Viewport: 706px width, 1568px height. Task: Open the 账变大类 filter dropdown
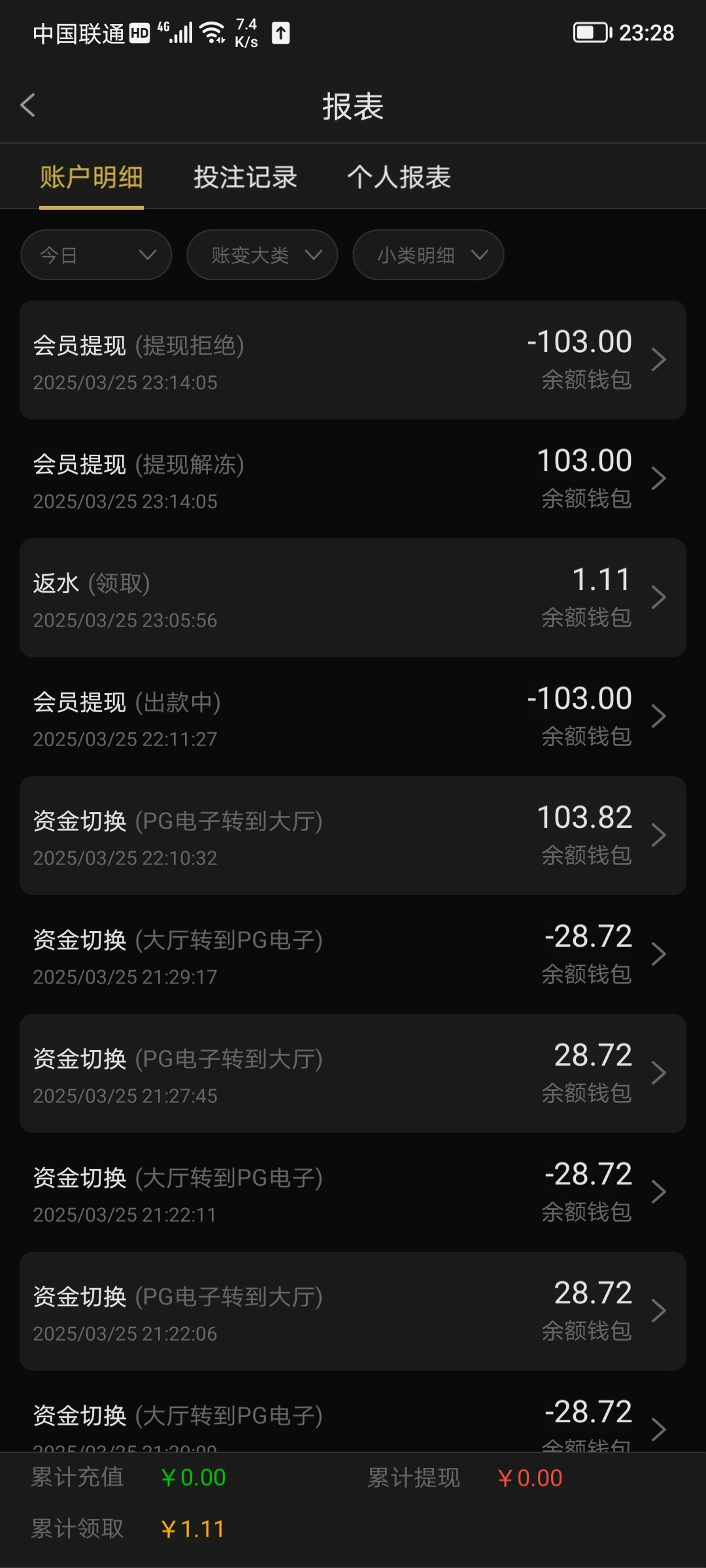(x=262, y=255)
